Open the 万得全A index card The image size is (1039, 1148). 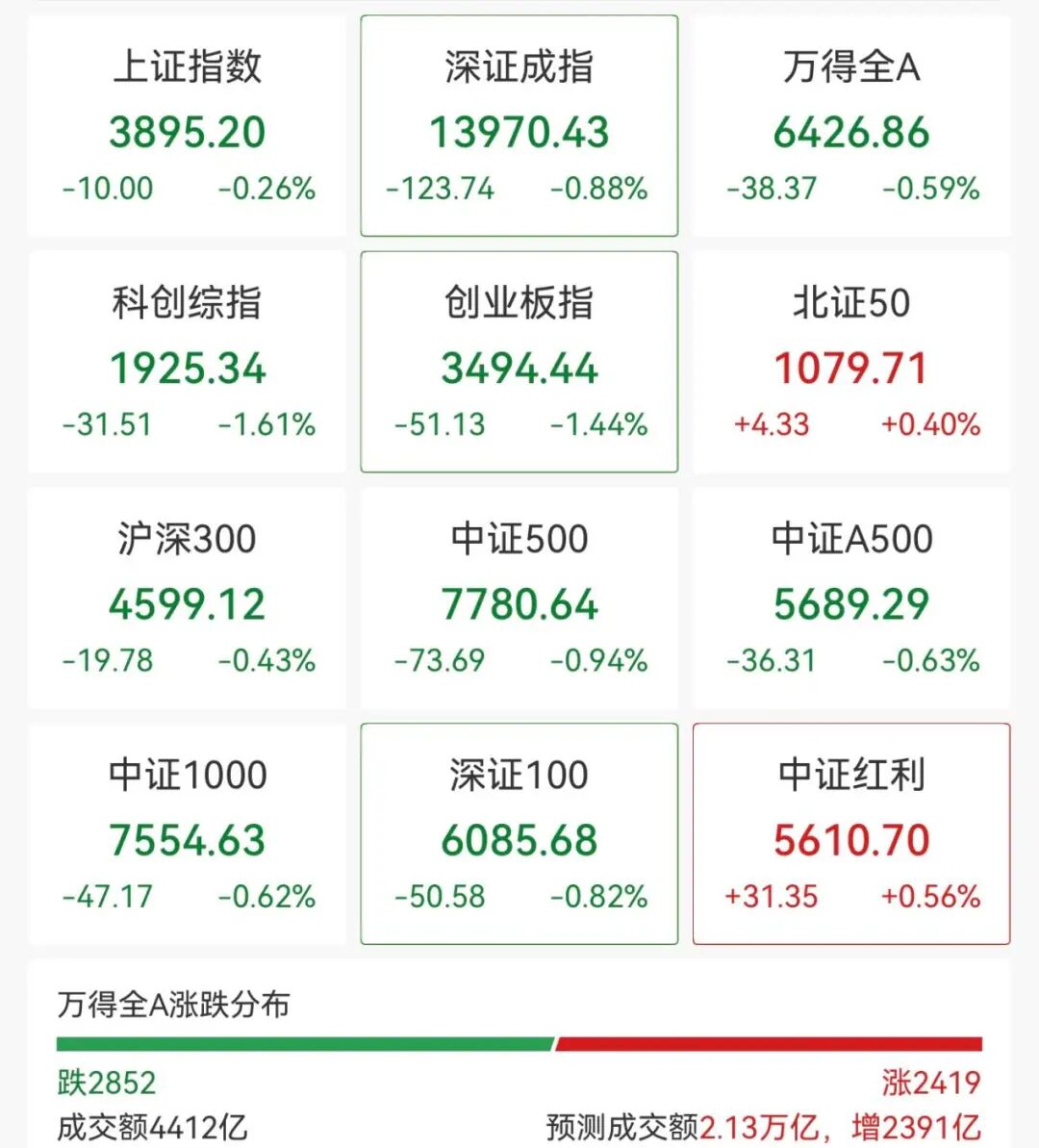[851, 125]
